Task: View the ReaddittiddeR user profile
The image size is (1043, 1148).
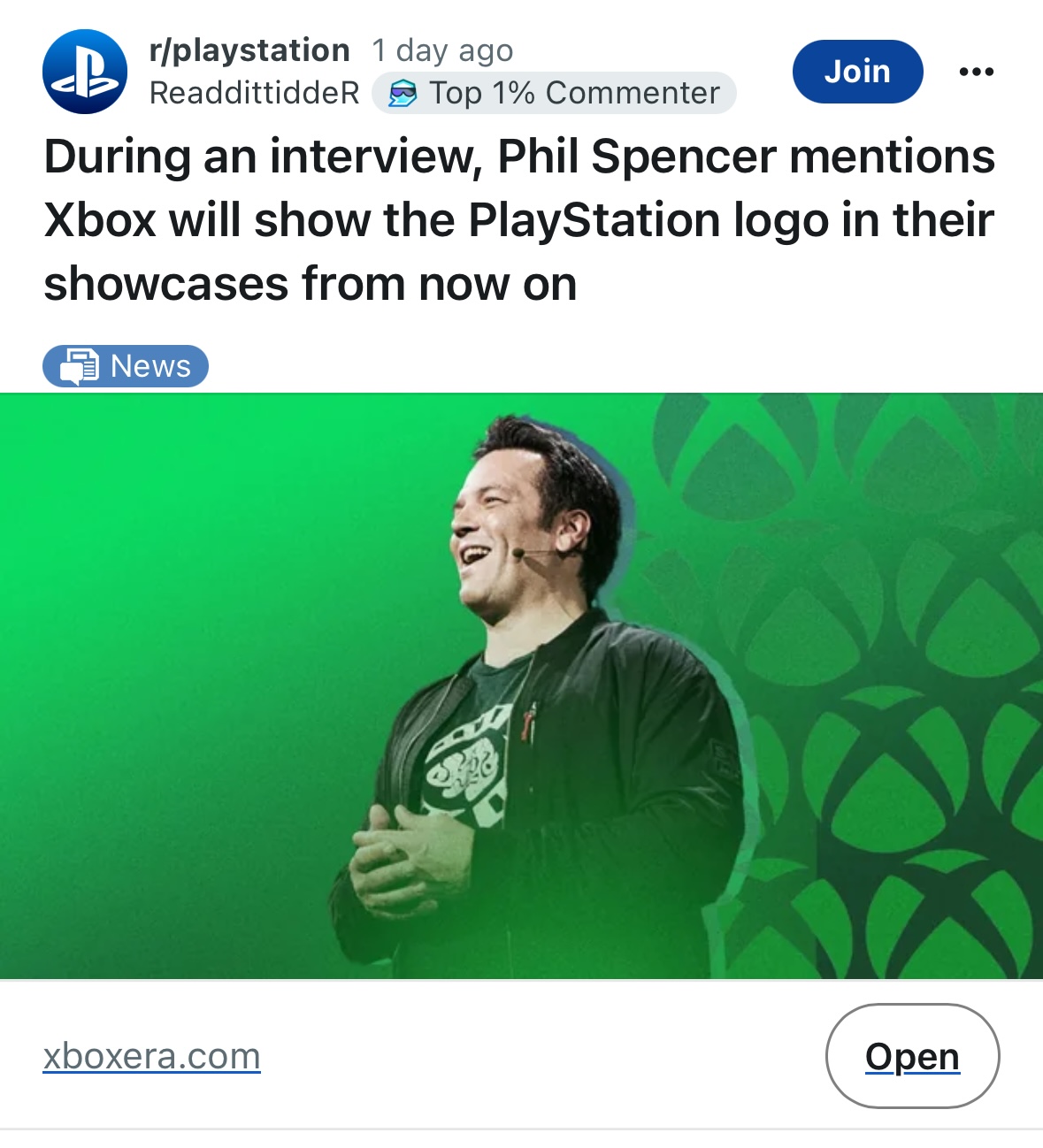Action: [255, 93]
